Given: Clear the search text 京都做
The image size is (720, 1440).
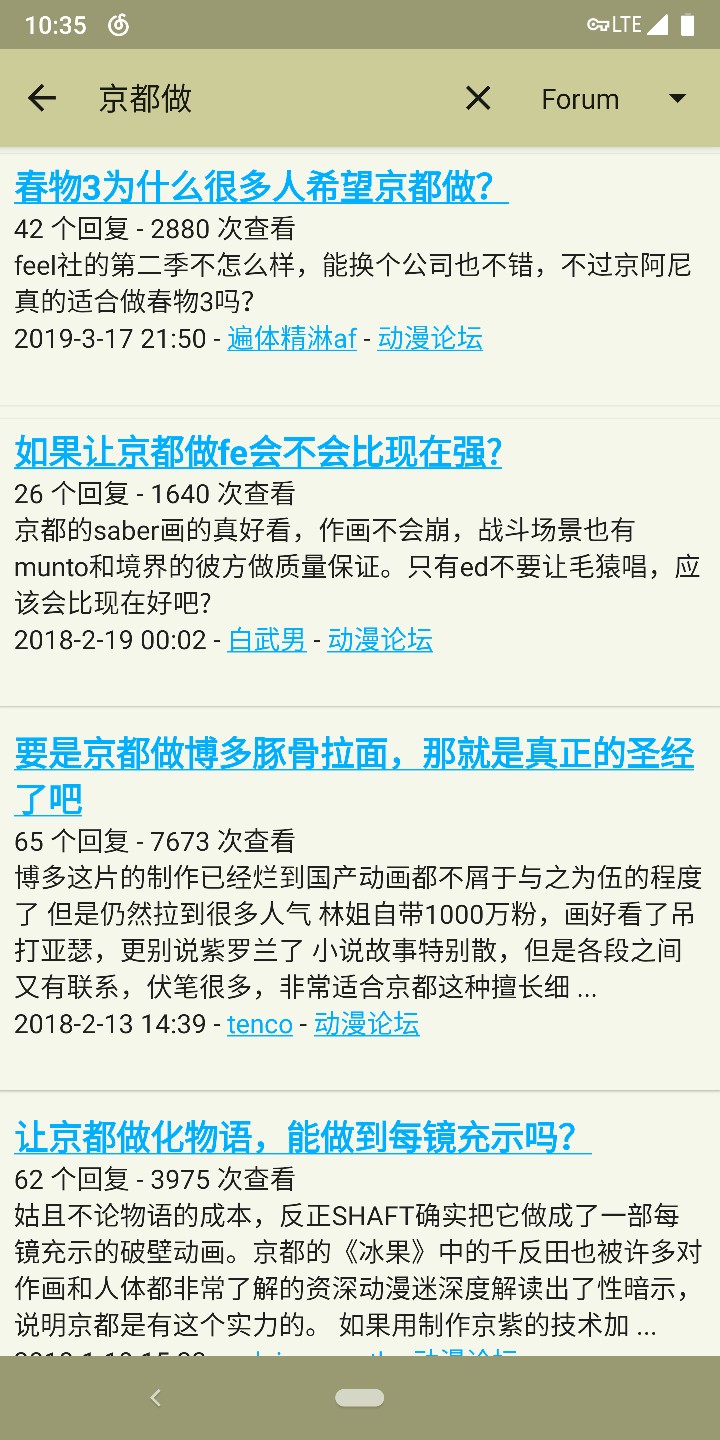Looking at the screenshot, I should coord(478,98).
